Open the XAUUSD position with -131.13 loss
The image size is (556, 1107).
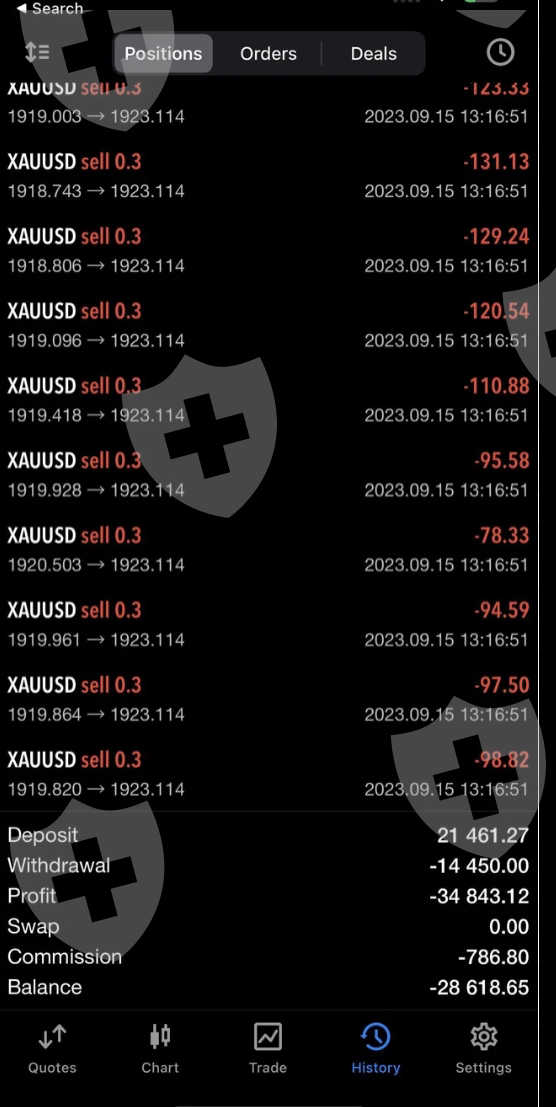pyautogui.click(x=268, y=176)
